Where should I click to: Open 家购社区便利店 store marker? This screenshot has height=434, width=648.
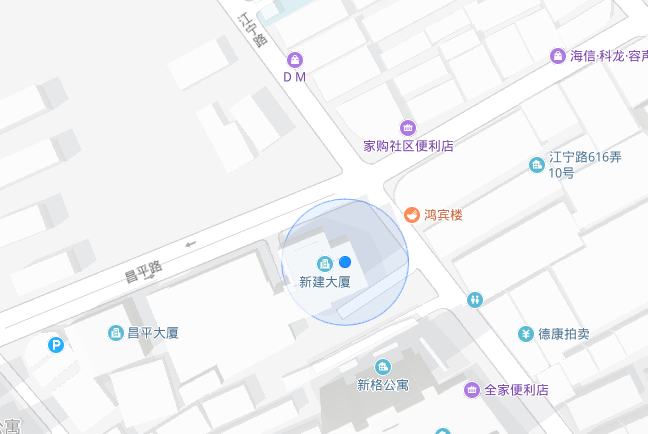(x=408, y=127)
